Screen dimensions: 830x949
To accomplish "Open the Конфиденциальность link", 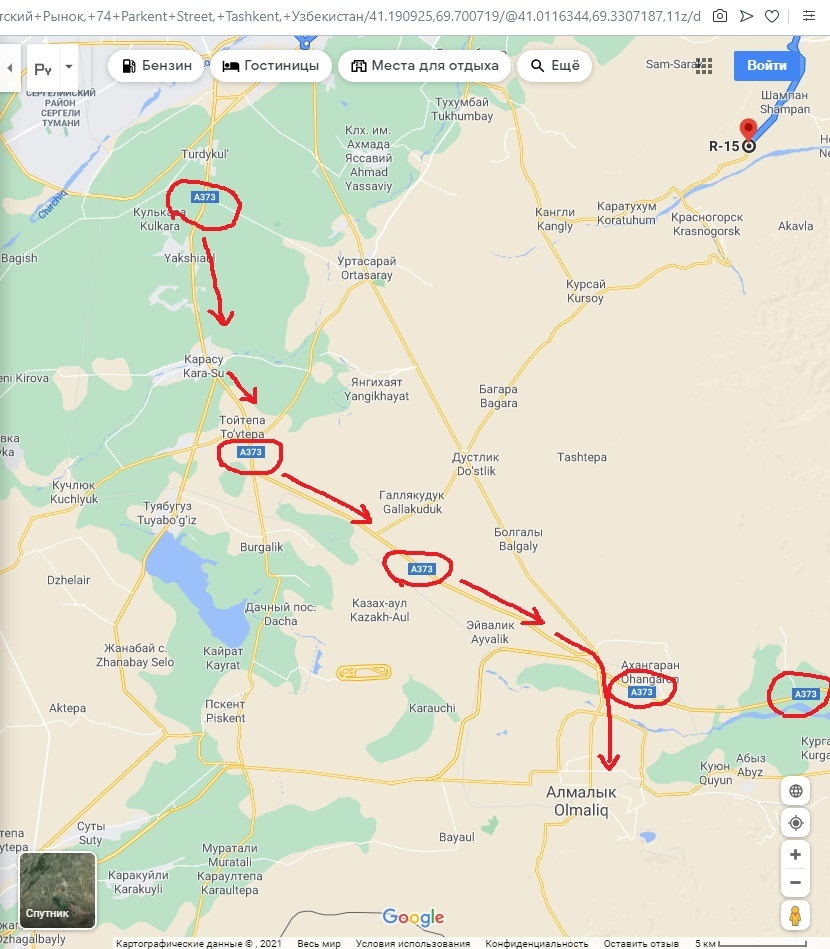I will [536, 943].
